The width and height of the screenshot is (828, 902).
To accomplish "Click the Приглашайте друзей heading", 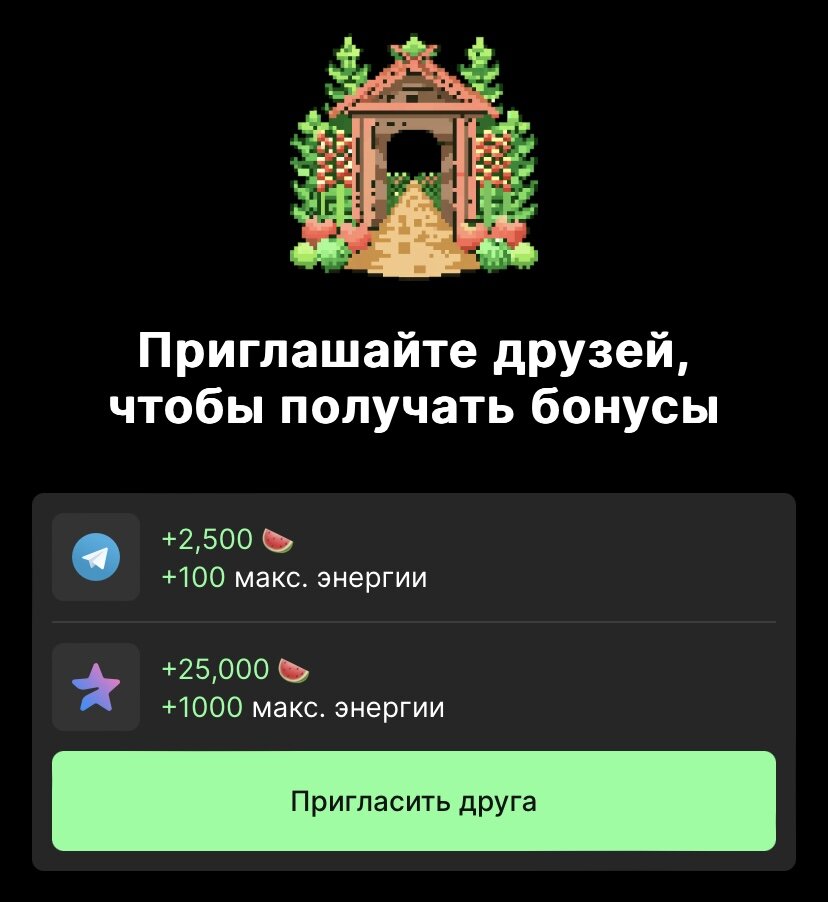I will click(x=414, y=377).
